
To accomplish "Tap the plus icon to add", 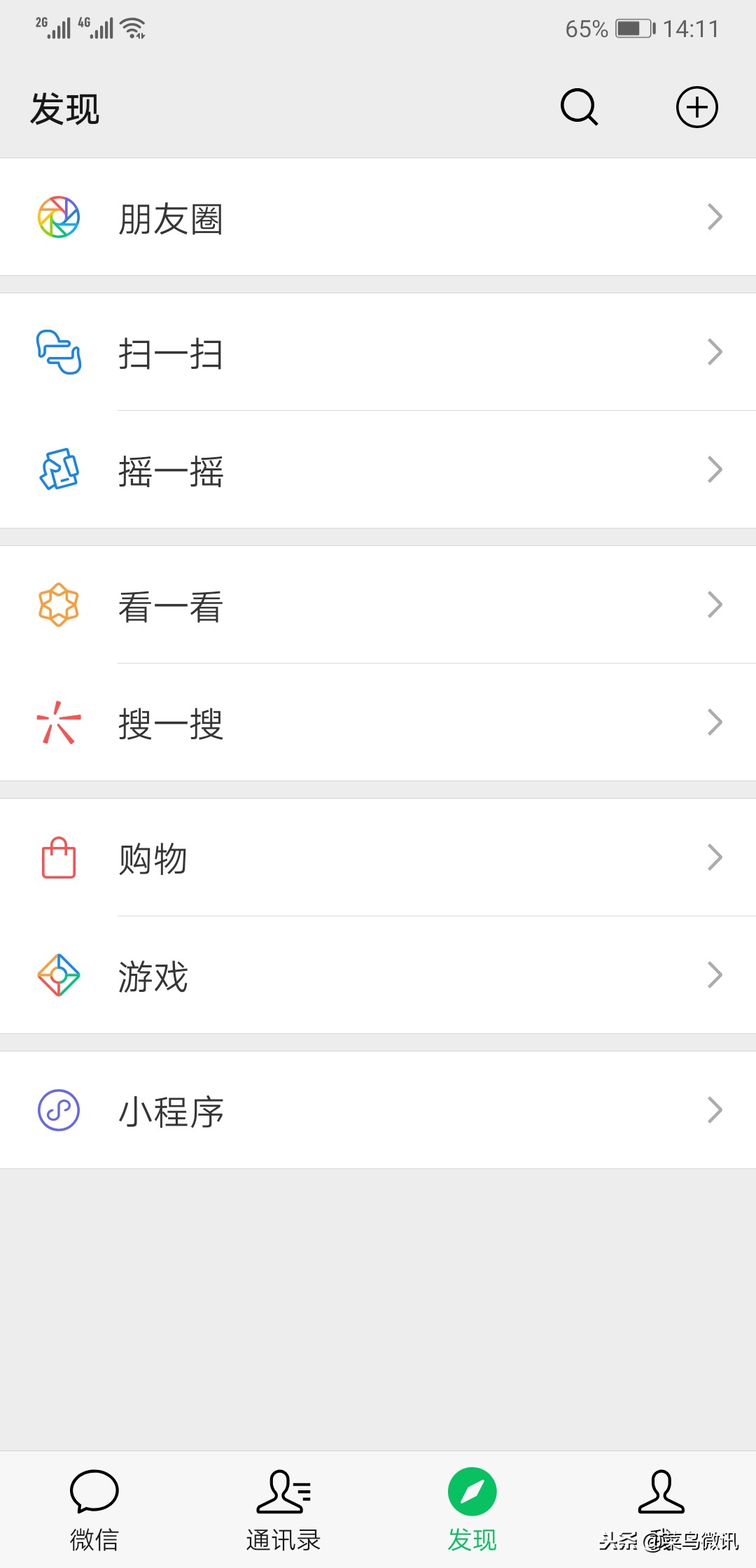I will [696, 108].
